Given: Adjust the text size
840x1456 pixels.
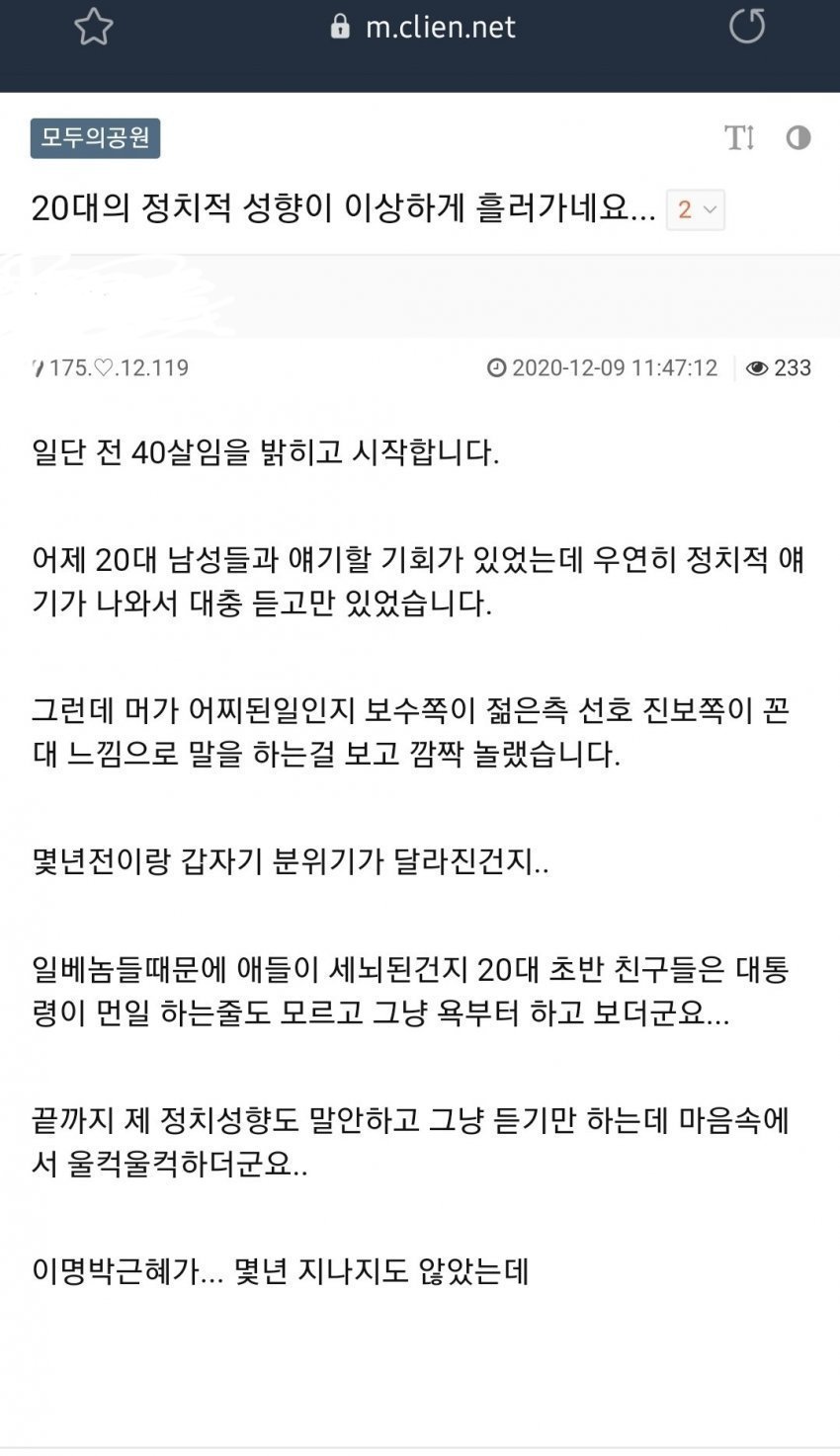Looking at the screenshot, I should click(x=739, y=138).
